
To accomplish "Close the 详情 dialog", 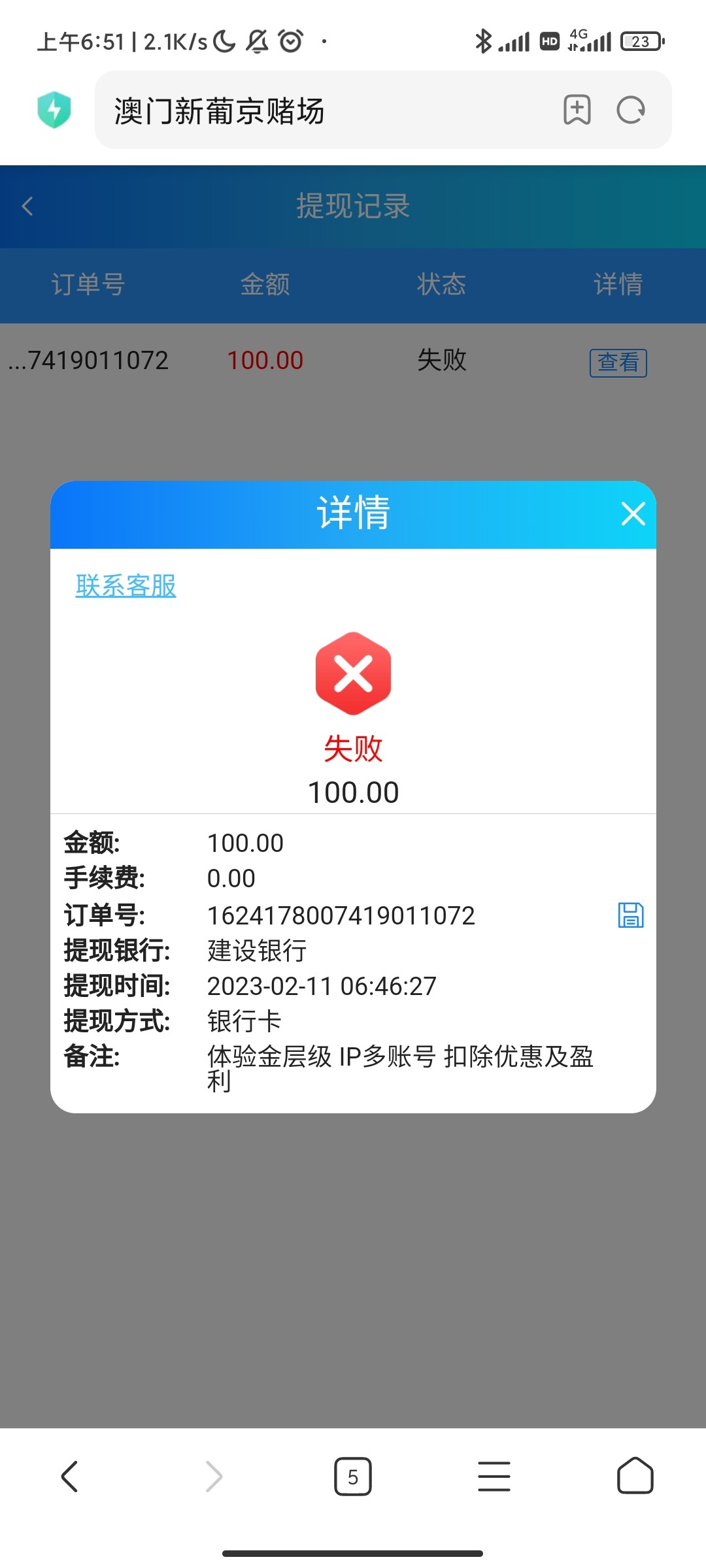I will click(633, 514).
